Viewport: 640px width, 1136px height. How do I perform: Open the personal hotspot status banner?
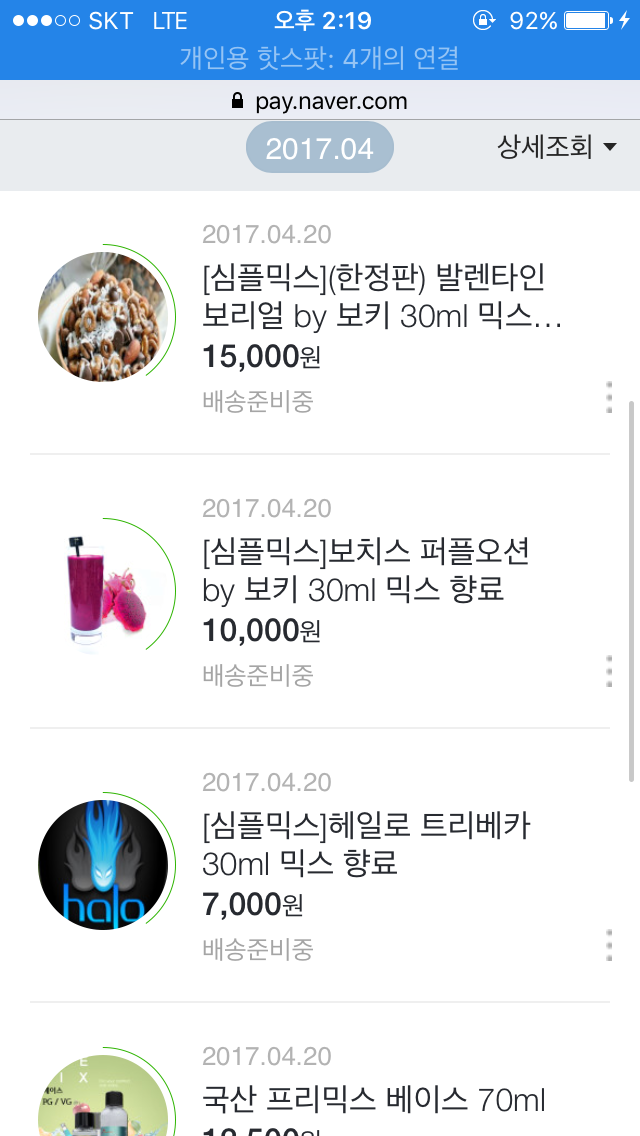tap(320, 58)
